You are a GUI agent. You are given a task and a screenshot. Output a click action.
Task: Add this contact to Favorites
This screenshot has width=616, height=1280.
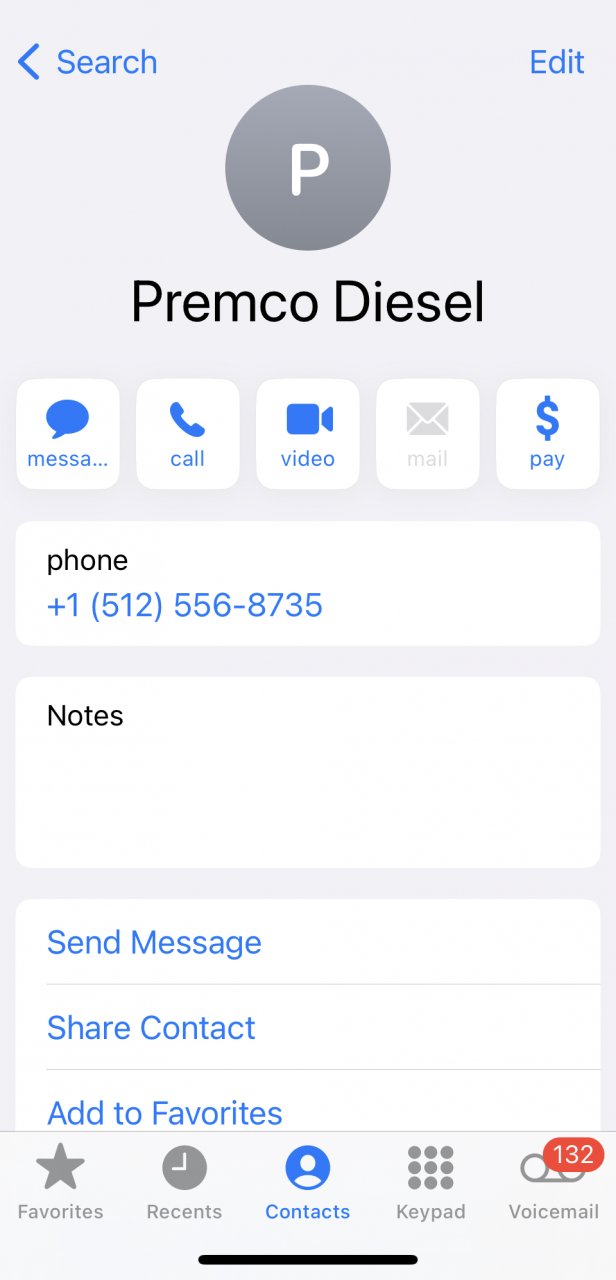click(x=308, y=1108)
